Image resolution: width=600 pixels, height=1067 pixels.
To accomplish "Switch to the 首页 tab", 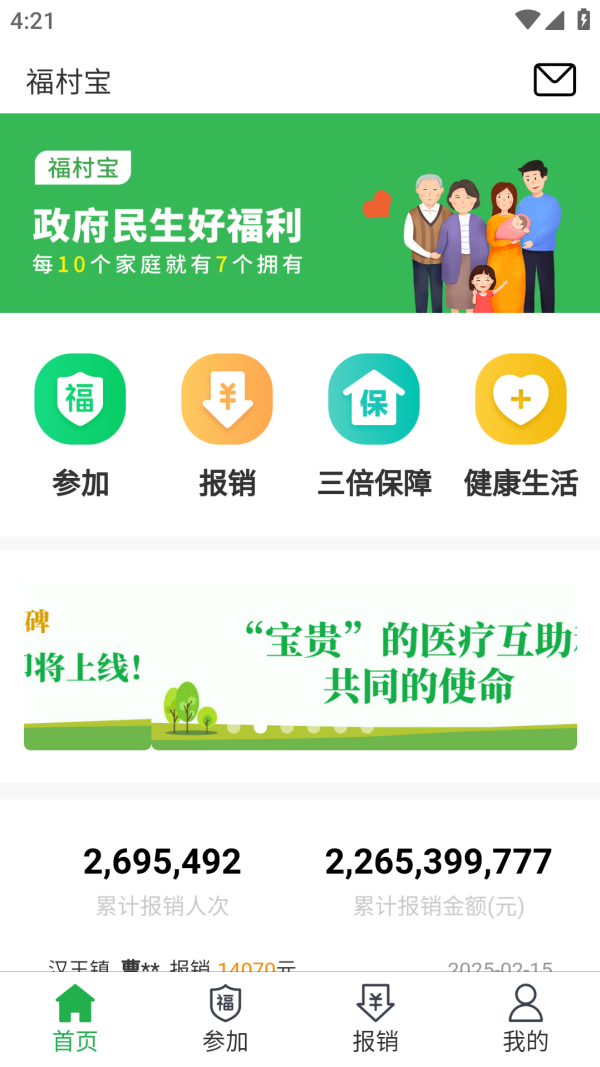I will click(x=75, y=1018).
